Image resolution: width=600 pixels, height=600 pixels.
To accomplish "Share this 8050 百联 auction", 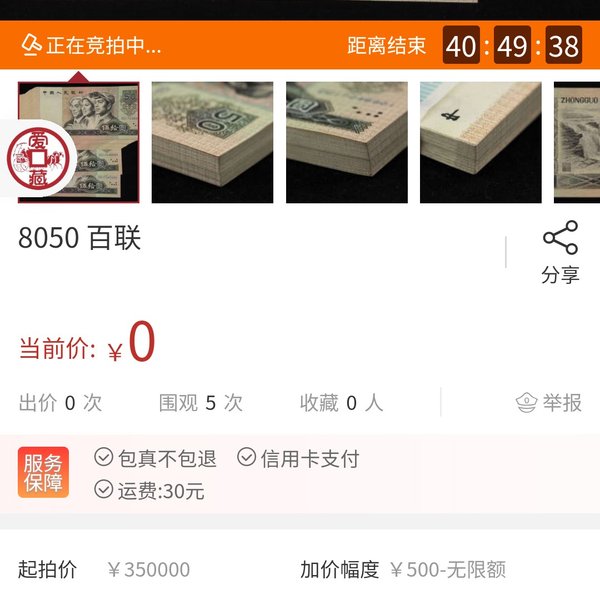I will 560,252.
